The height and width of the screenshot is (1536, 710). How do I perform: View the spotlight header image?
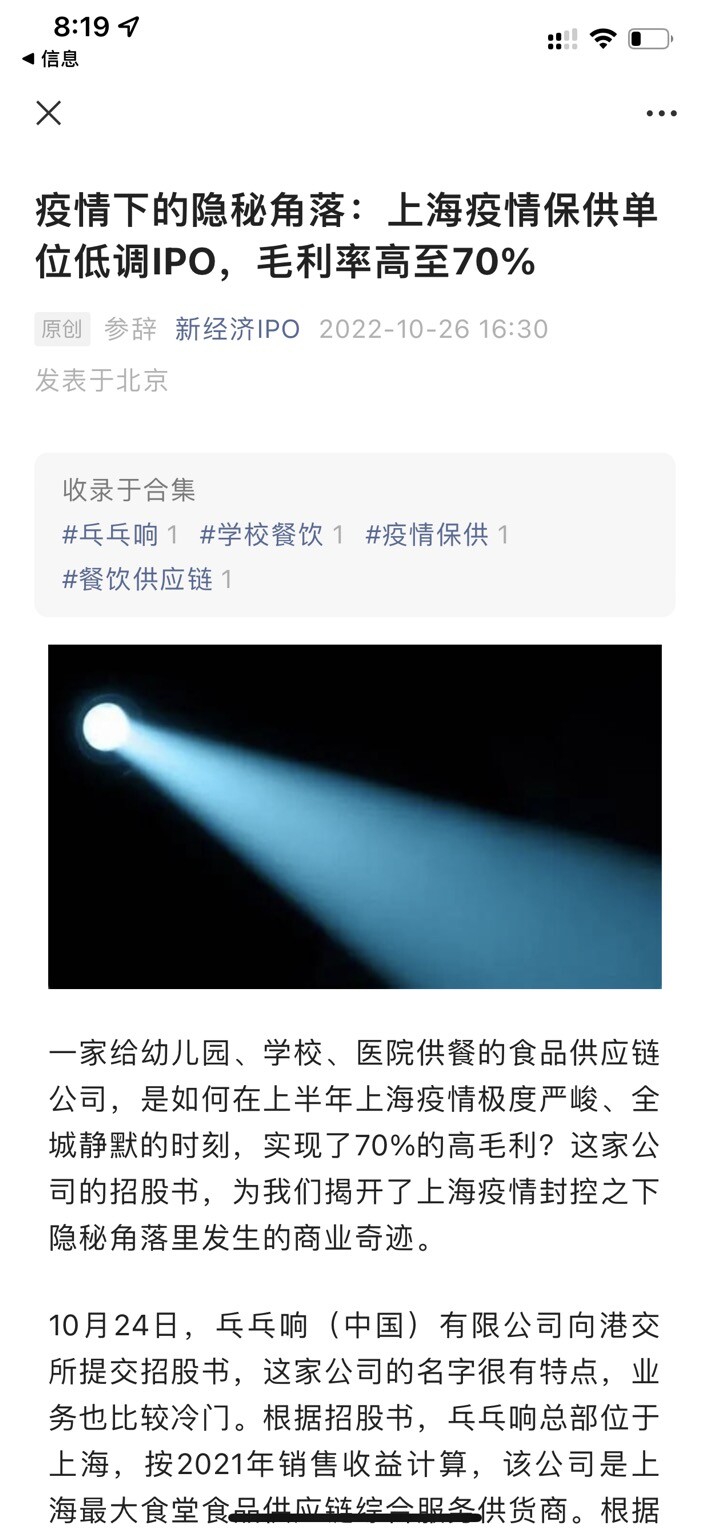click(355, 816)
